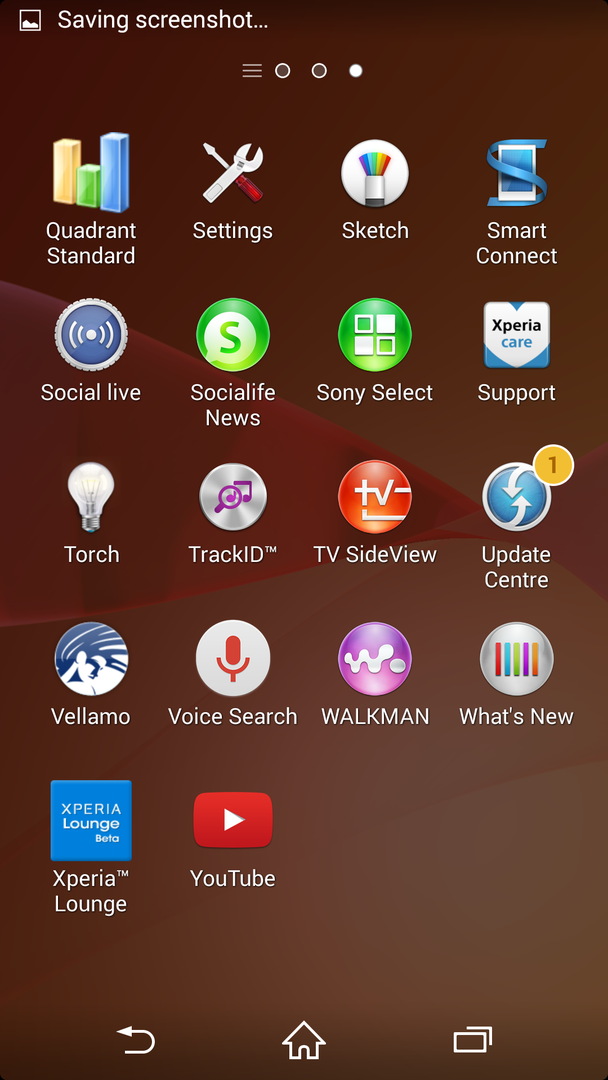Open Xperia Lounge
Viewport: 608px width, 1080px height.
tap(91, 821)
